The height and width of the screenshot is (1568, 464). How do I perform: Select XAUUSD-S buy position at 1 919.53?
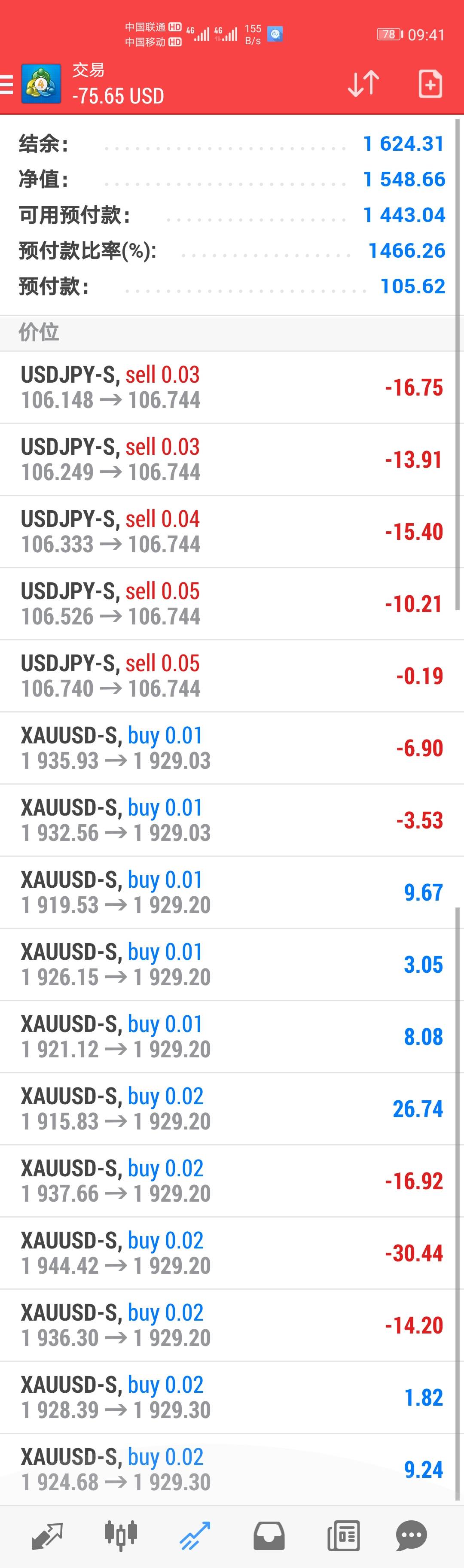click(x=232, y=892)
